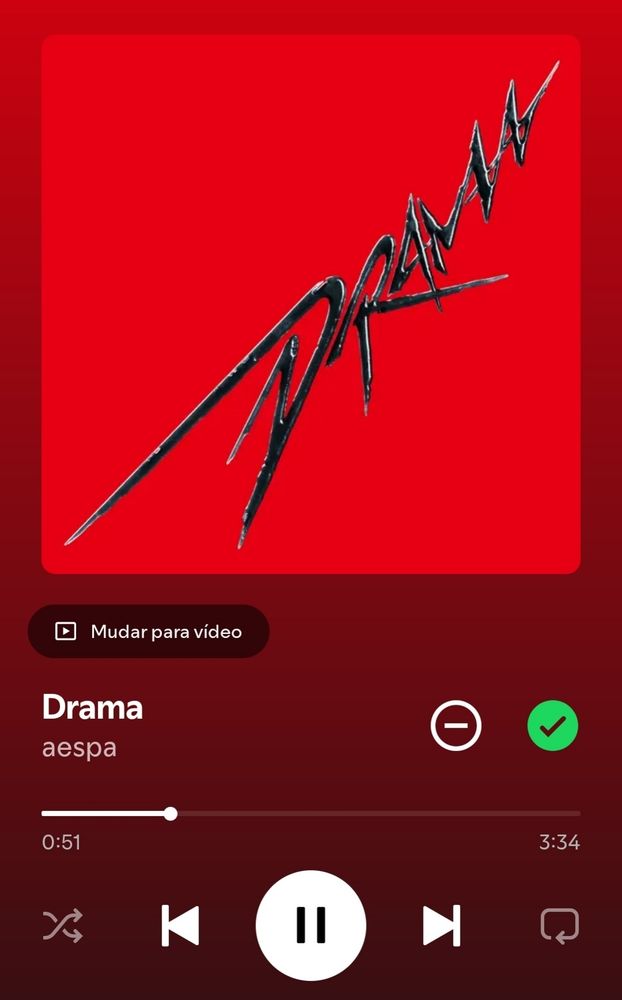This screenshot has height=1000, width=622.
Task: Skip back to the previous track
Action: (181, 925)
